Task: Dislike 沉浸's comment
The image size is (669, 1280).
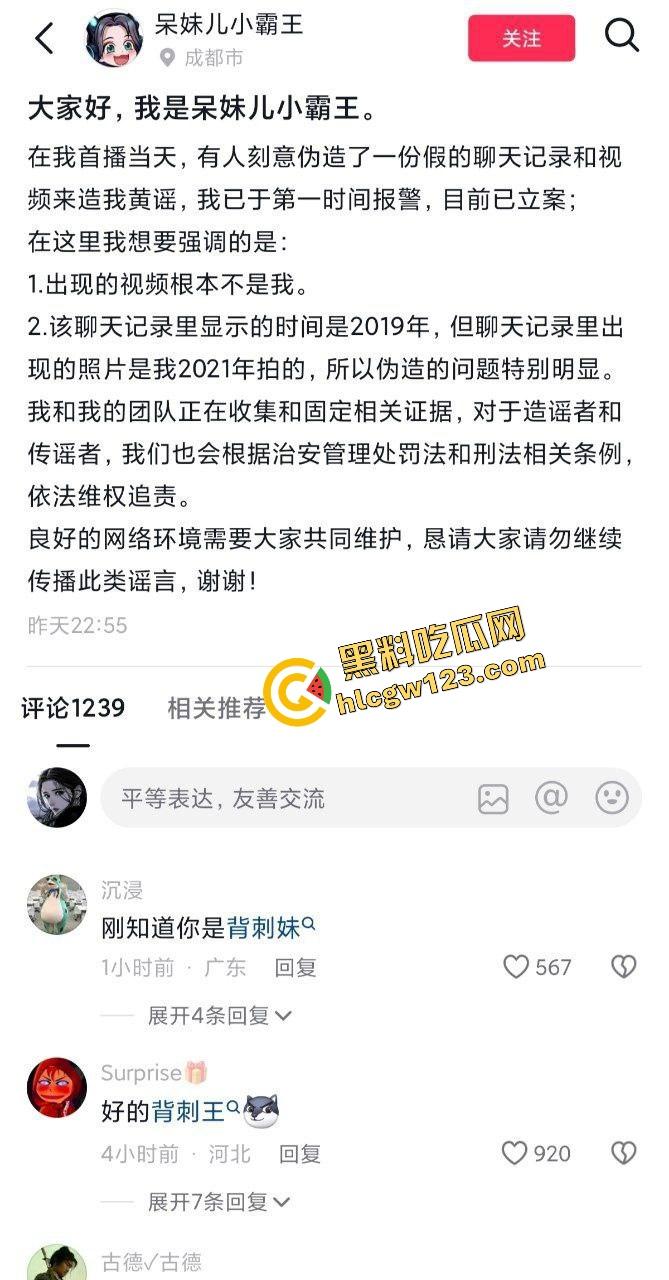Action: click(624, 967)
